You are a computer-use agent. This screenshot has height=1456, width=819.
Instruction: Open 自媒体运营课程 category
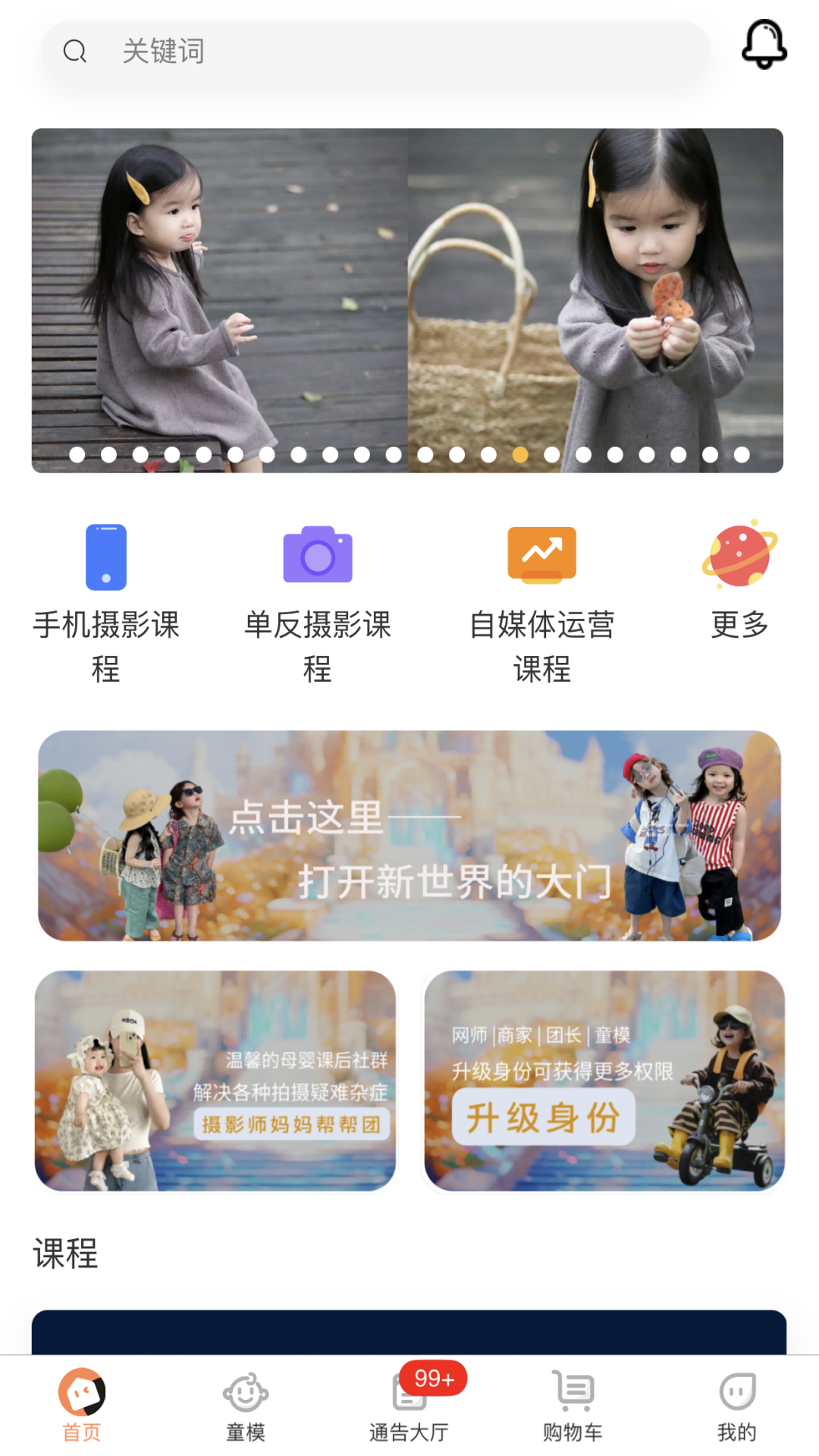(541, 602)
